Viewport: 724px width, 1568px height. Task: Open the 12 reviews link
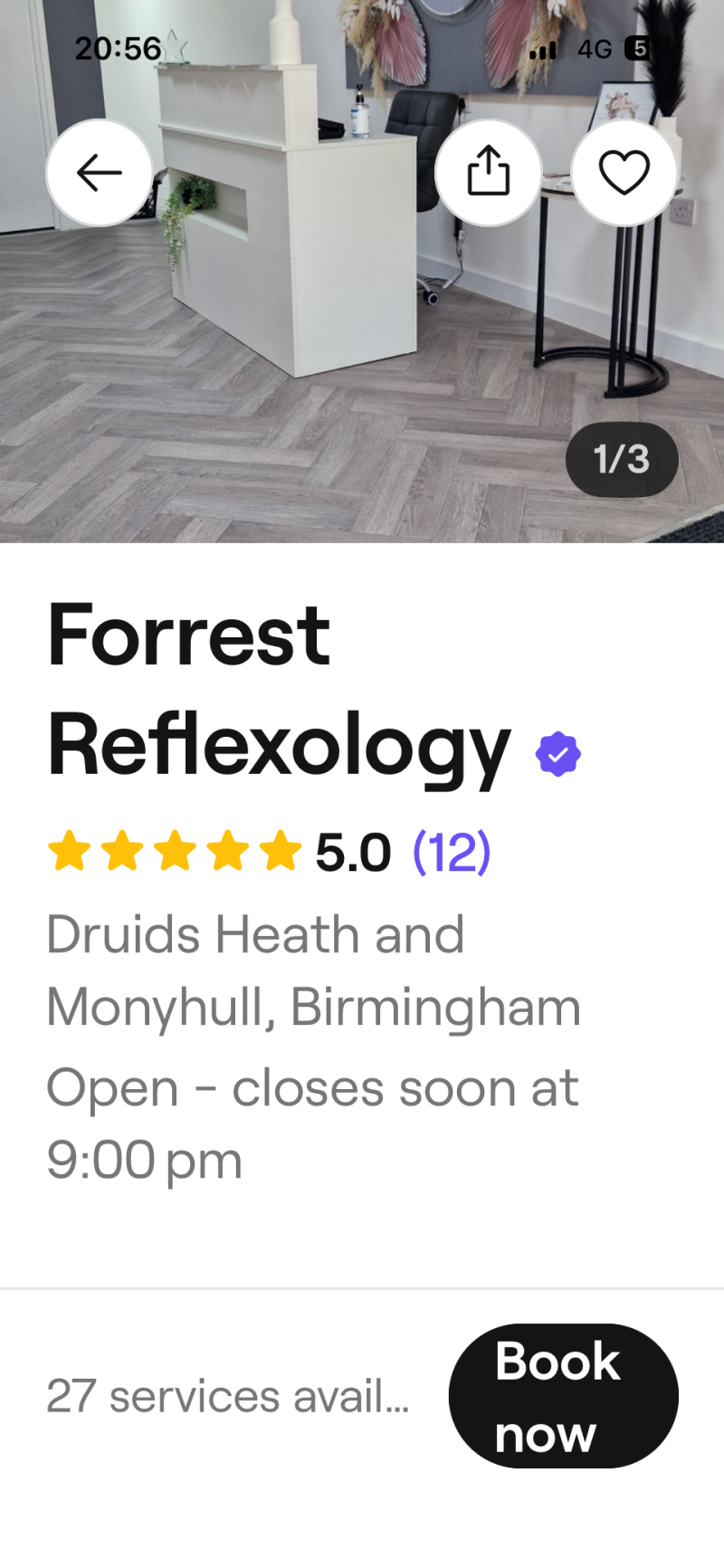[451, 852]
